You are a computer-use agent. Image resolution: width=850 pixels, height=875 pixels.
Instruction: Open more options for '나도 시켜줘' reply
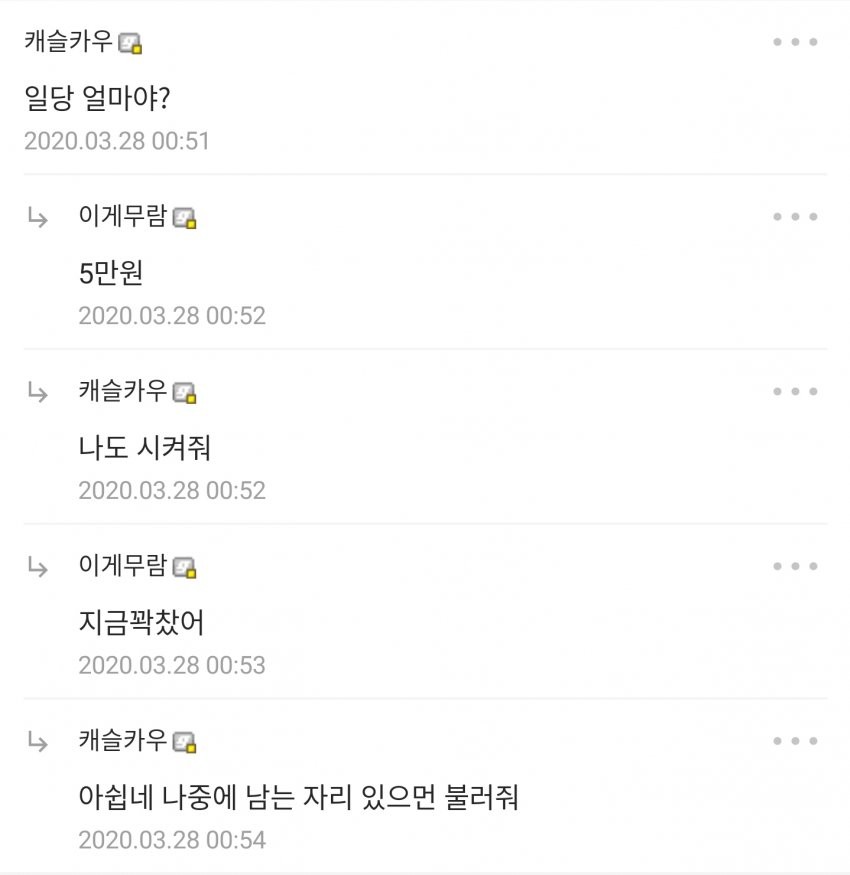(796, 391)
